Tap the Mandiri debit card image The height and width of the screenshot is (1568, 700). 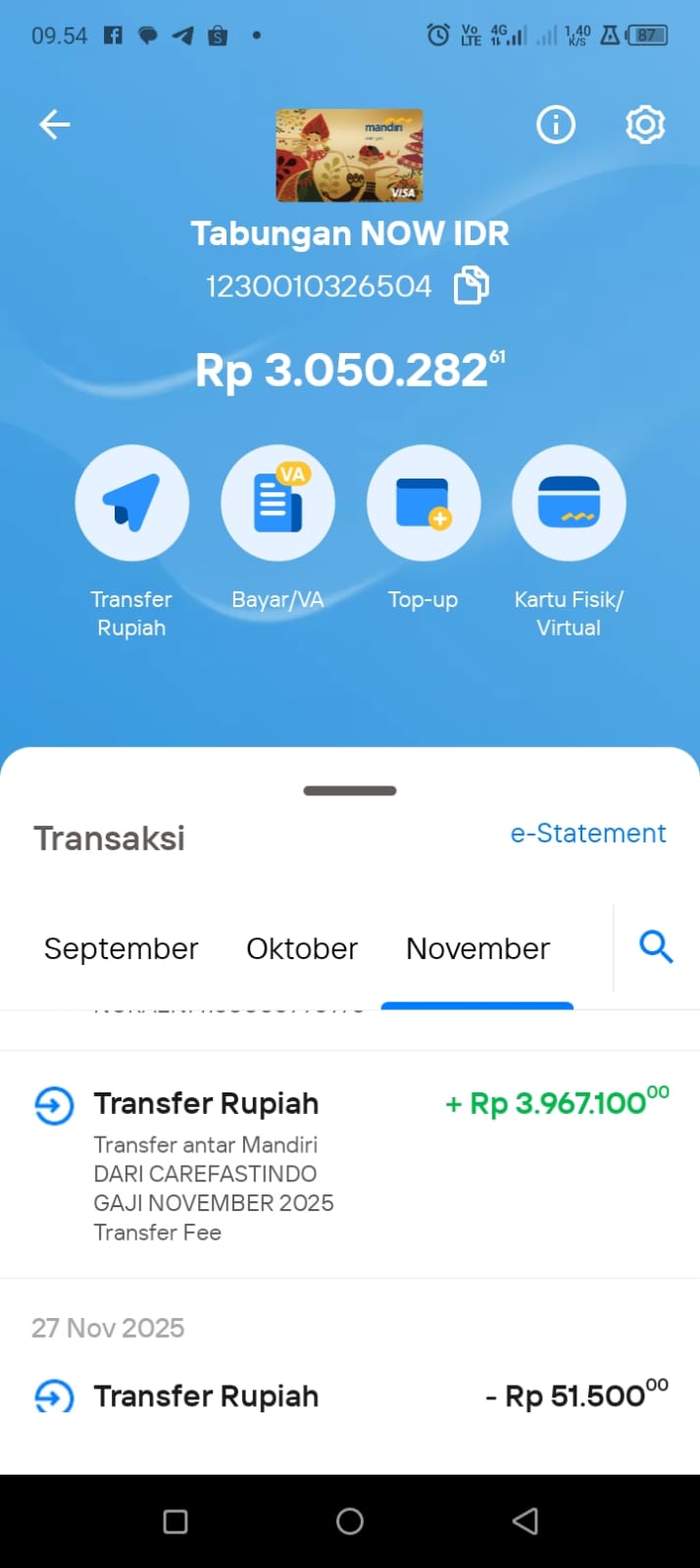pyautogui.click(x=349, y=155)
